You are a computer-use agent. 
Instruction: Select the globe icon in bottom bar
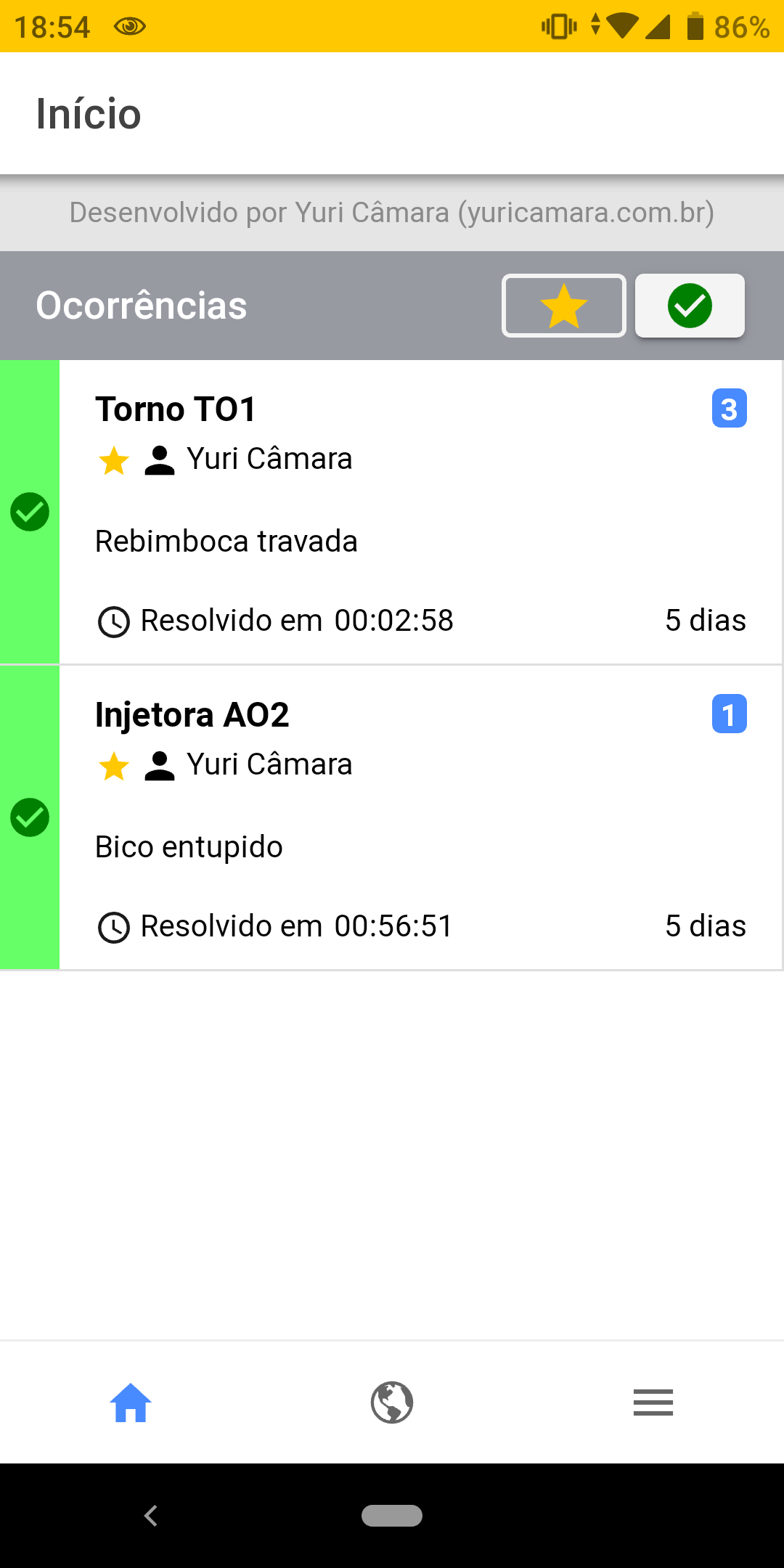(x=391, y=1402)
